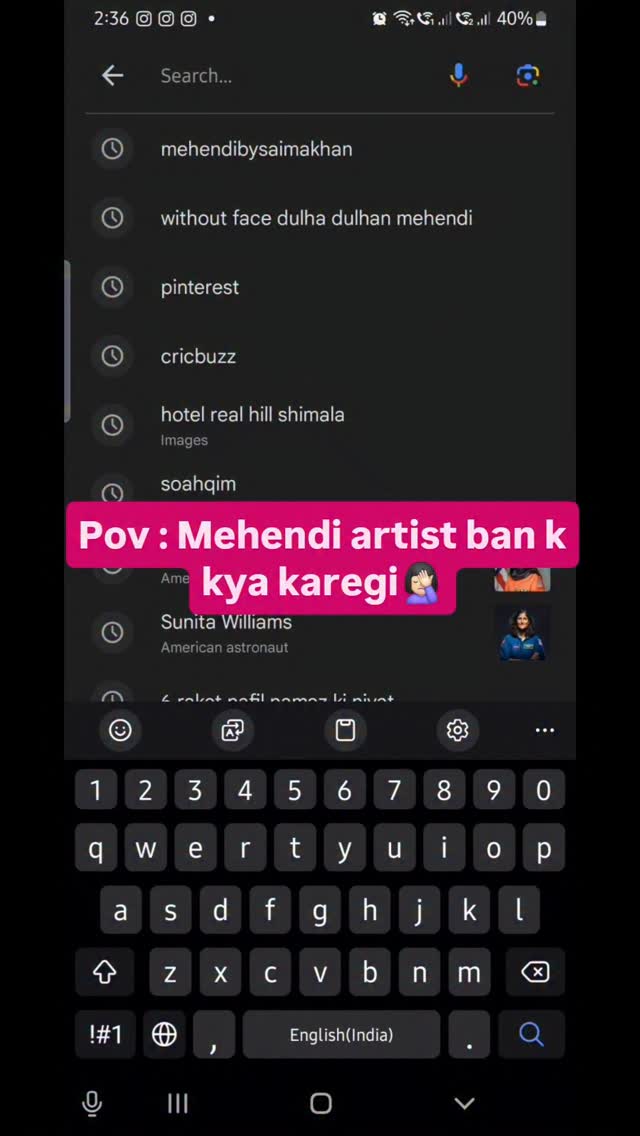Viewport: 640px width, 1136px height.
Task: Expand the keyboard toolbar three-dot menu
Action: (x=544, y=730)
